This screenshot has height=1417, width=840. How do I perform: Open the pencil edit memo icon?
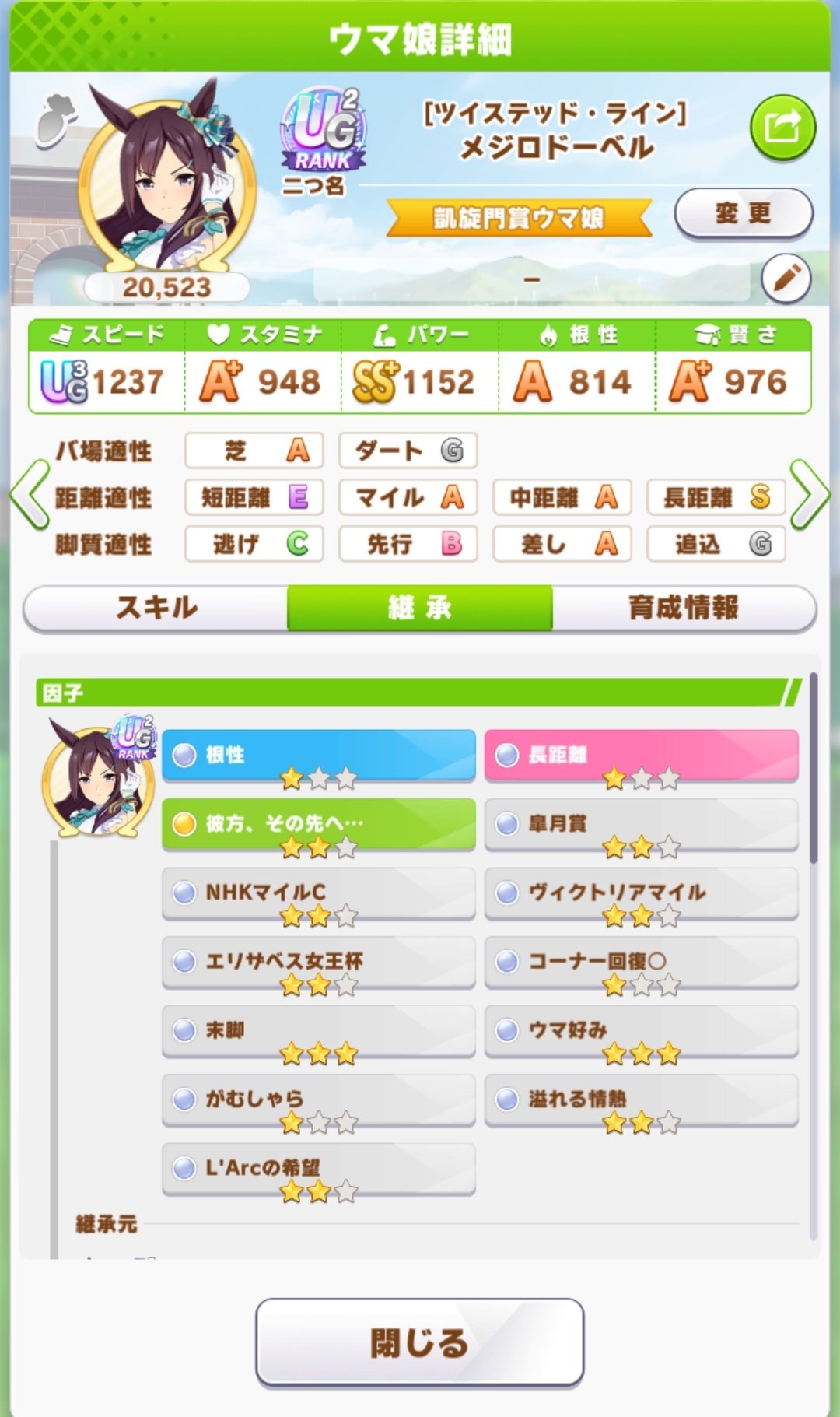(x=786, y=278)
